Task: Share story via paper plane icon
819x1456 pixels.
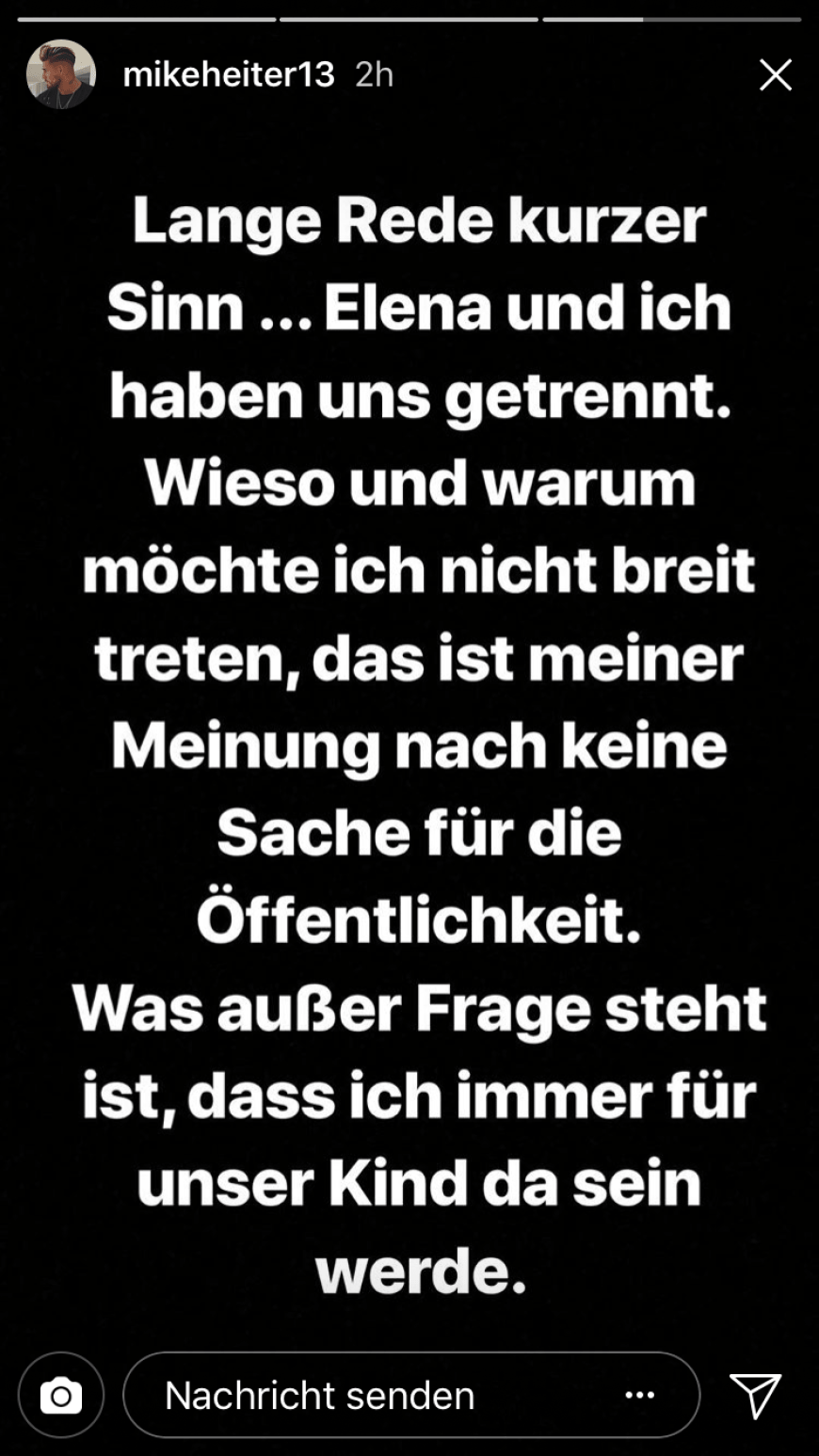Action: [x=755, y=1395]
